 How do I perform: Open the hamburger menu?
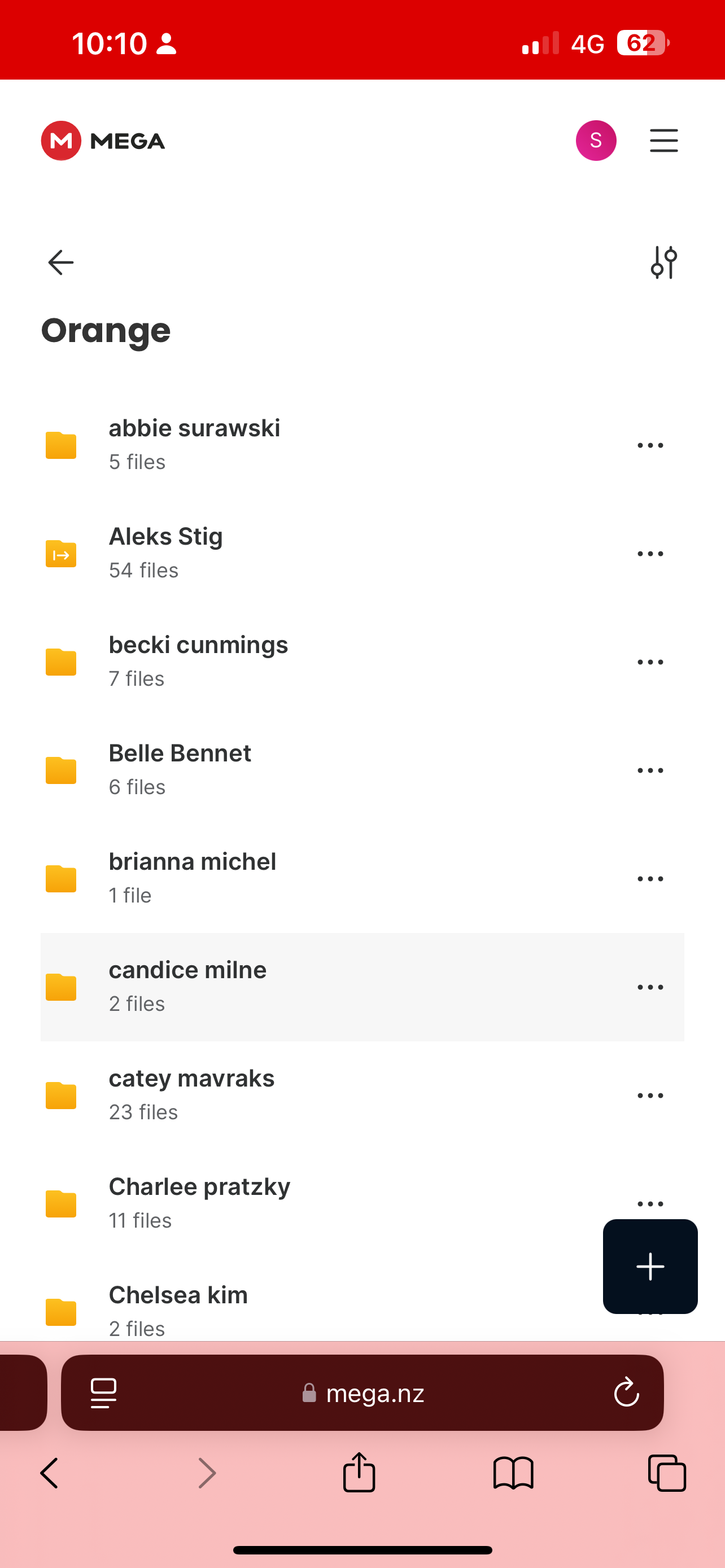point(663,141)
